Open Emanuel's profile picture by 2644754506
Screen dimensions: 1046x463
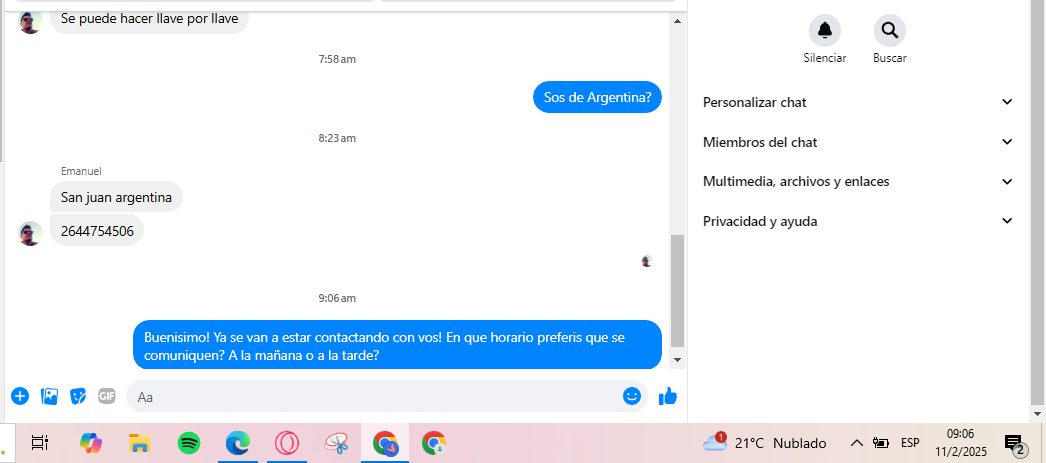click(30, 233)
